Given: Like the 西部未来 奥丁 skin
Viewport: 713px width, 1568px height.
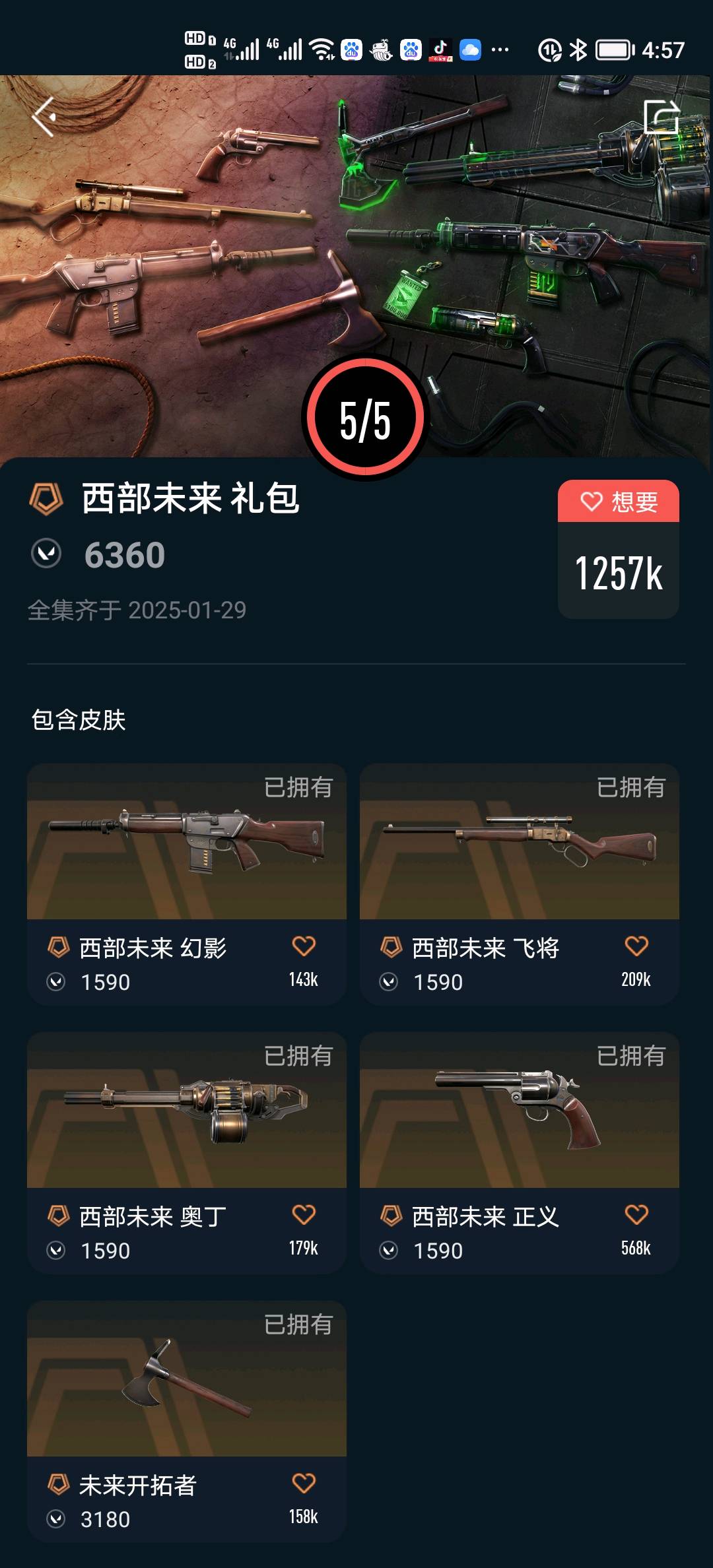Looking at the screenshot, I should point(304,1215).
